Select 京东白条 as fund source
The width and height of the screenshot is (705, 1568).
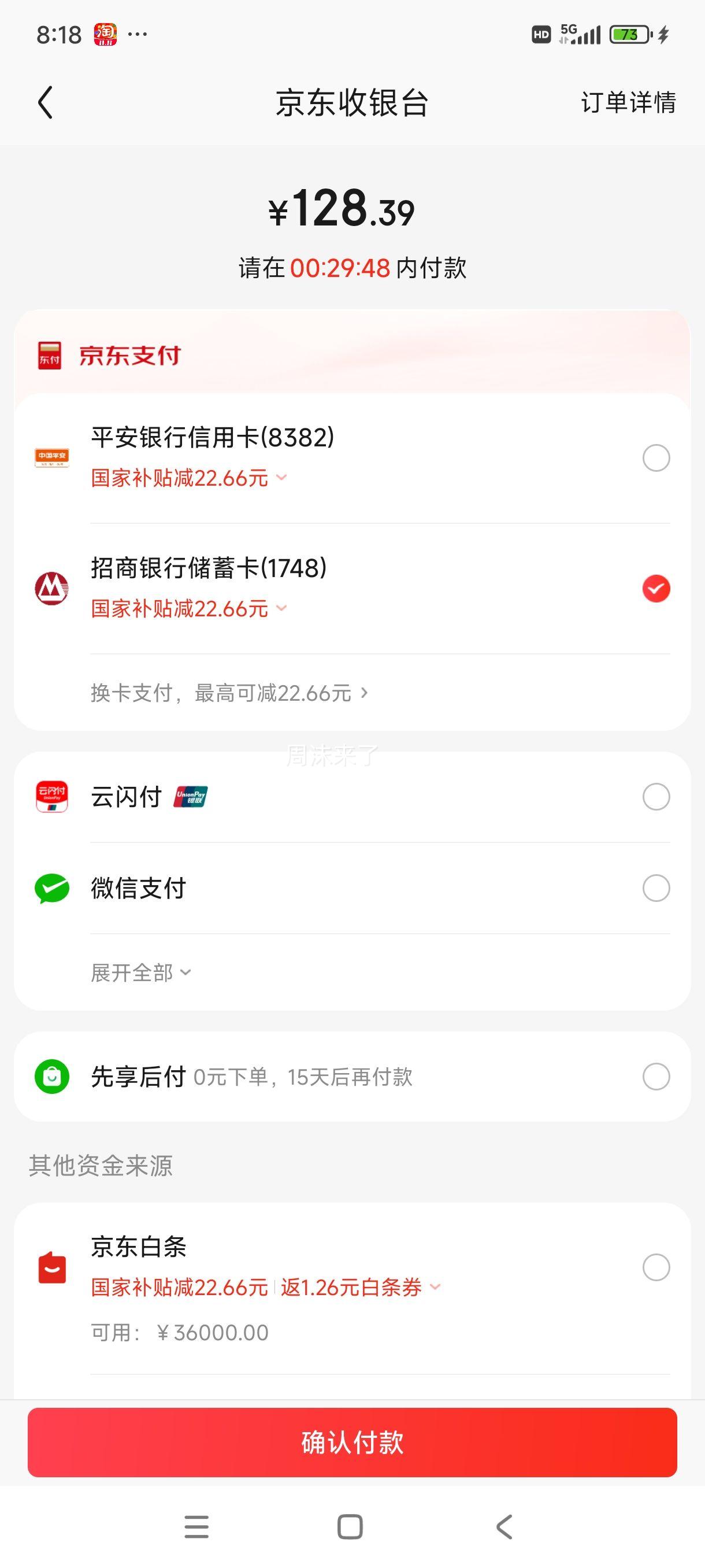pyautogui.click(x=352, y=1289)
